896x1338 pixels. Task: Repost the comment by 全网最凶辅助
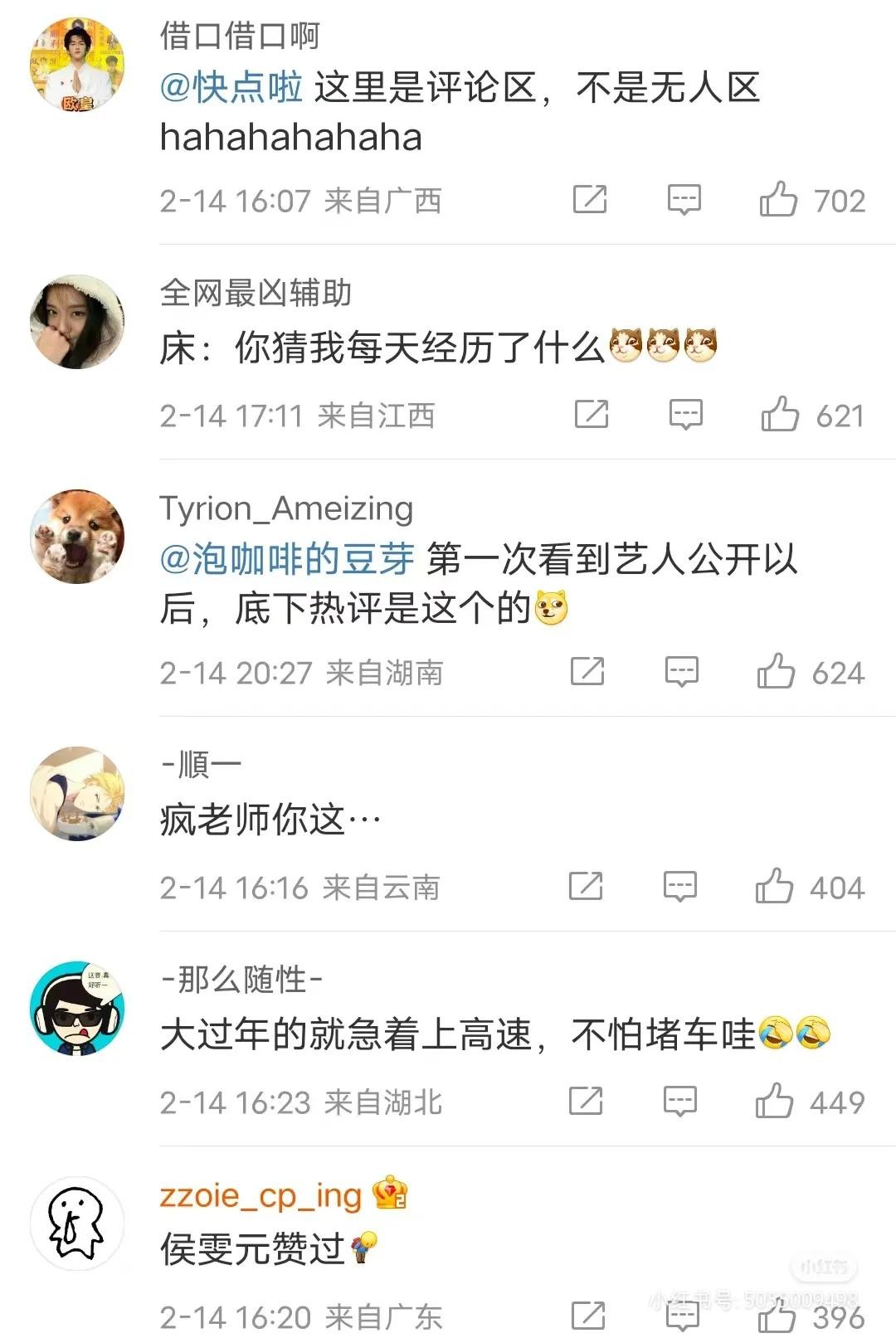click(592, 415)
